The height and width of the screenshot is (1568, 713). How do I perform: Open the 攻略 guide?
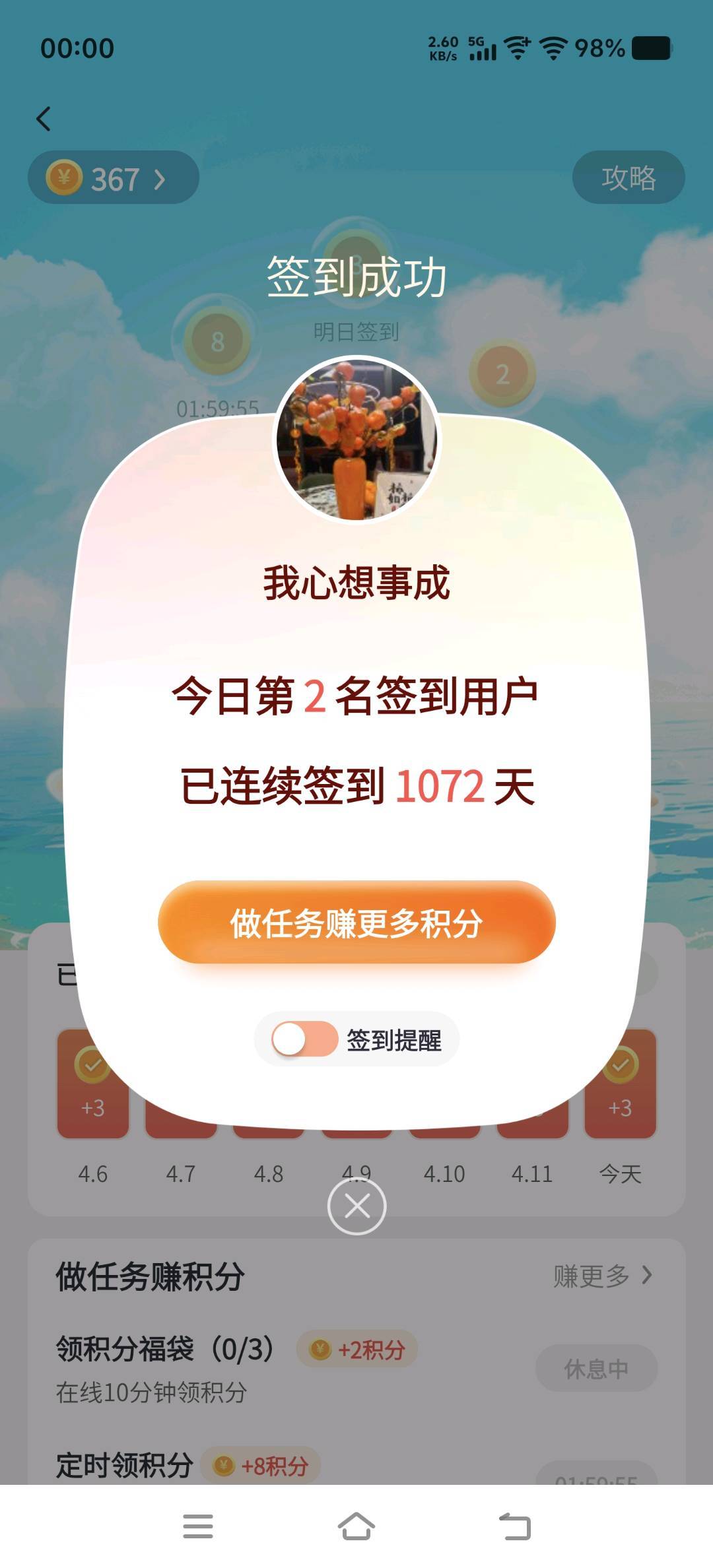[x=628, y=178]
